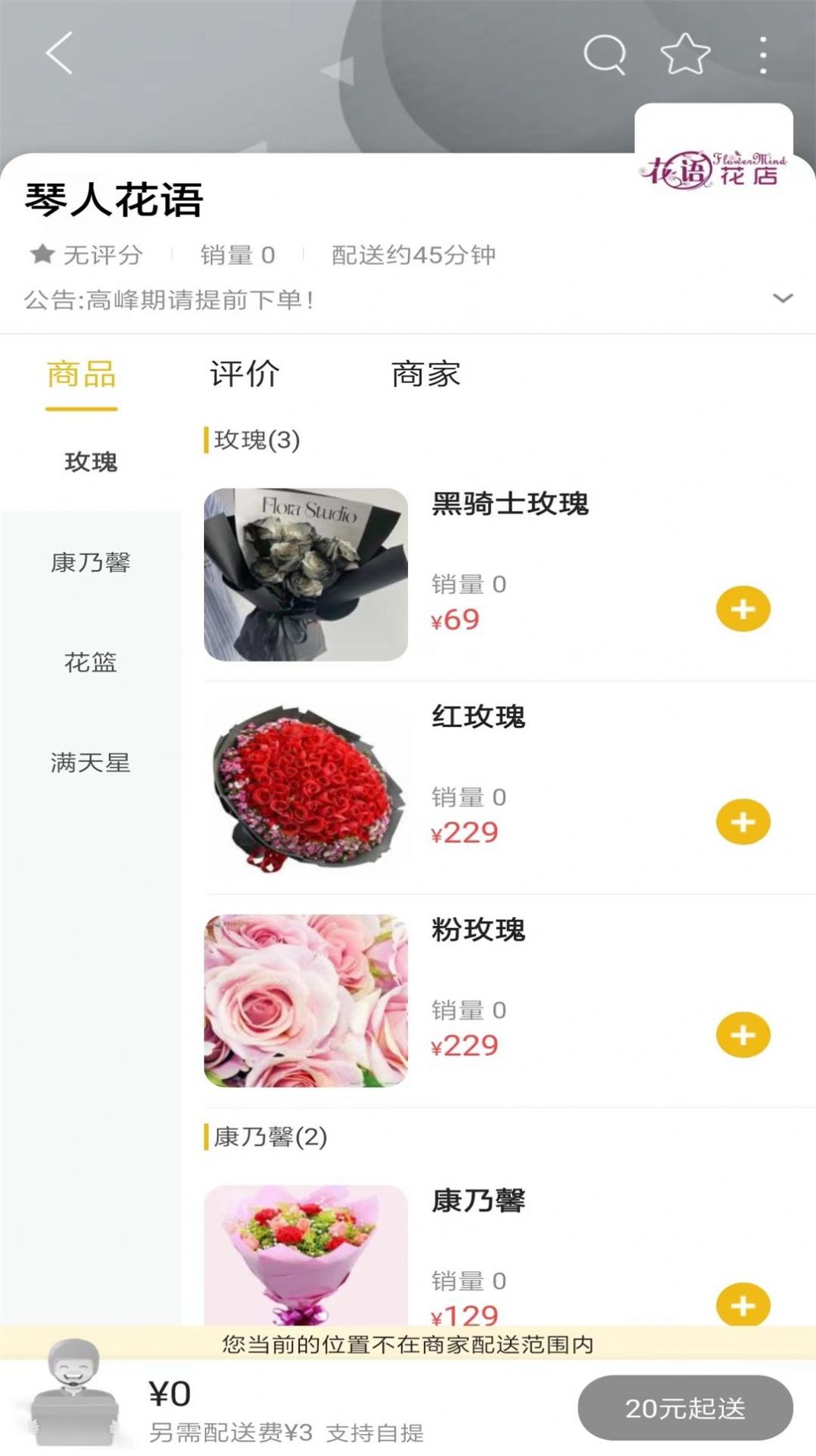Select the 玫瑰 category in the sidebar
The width and height of the screenshot is (816, 1456).
tap(91, 462)
